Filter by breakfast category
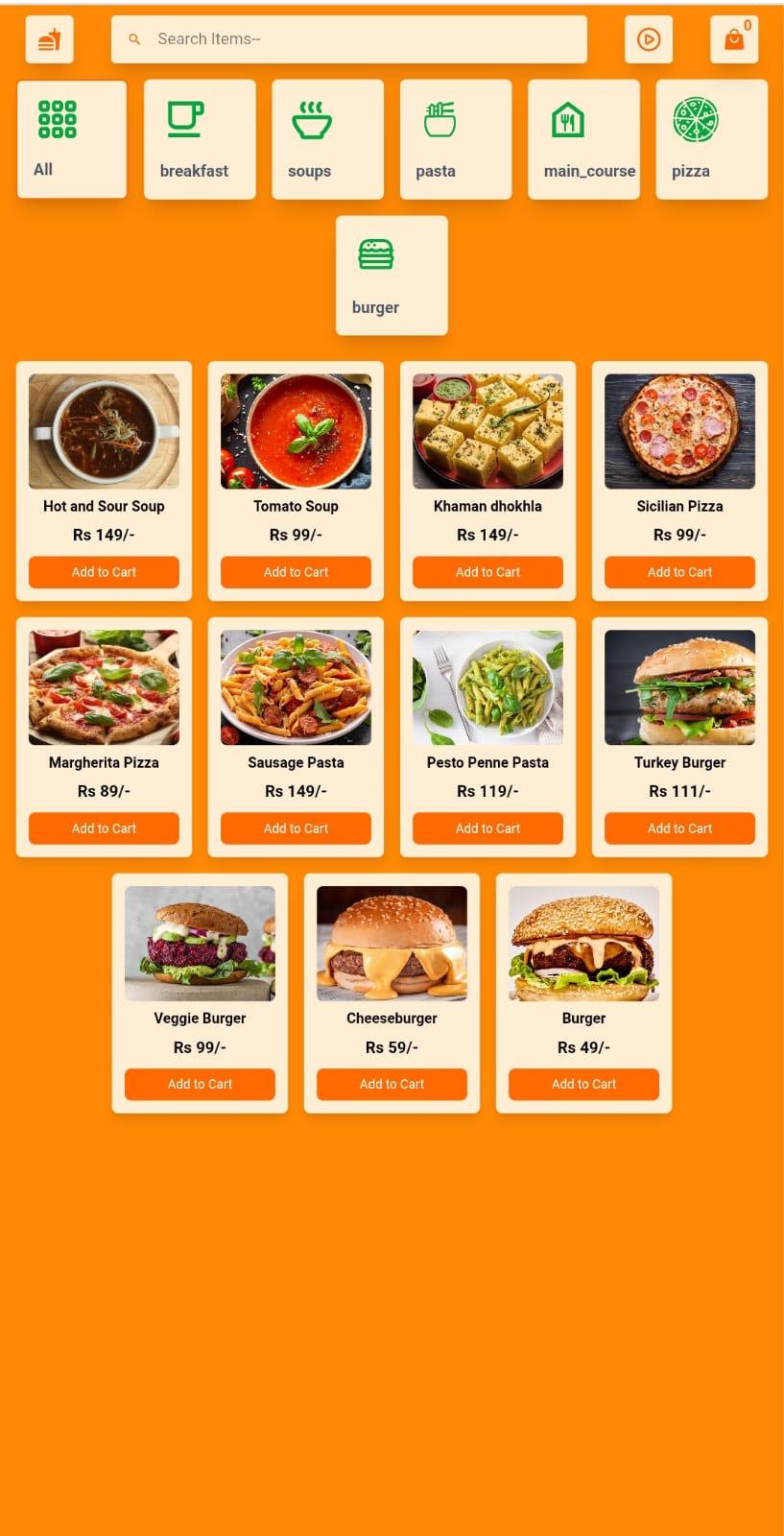The width and height of the screenshot is (784, 1536). tap(200, 139)
